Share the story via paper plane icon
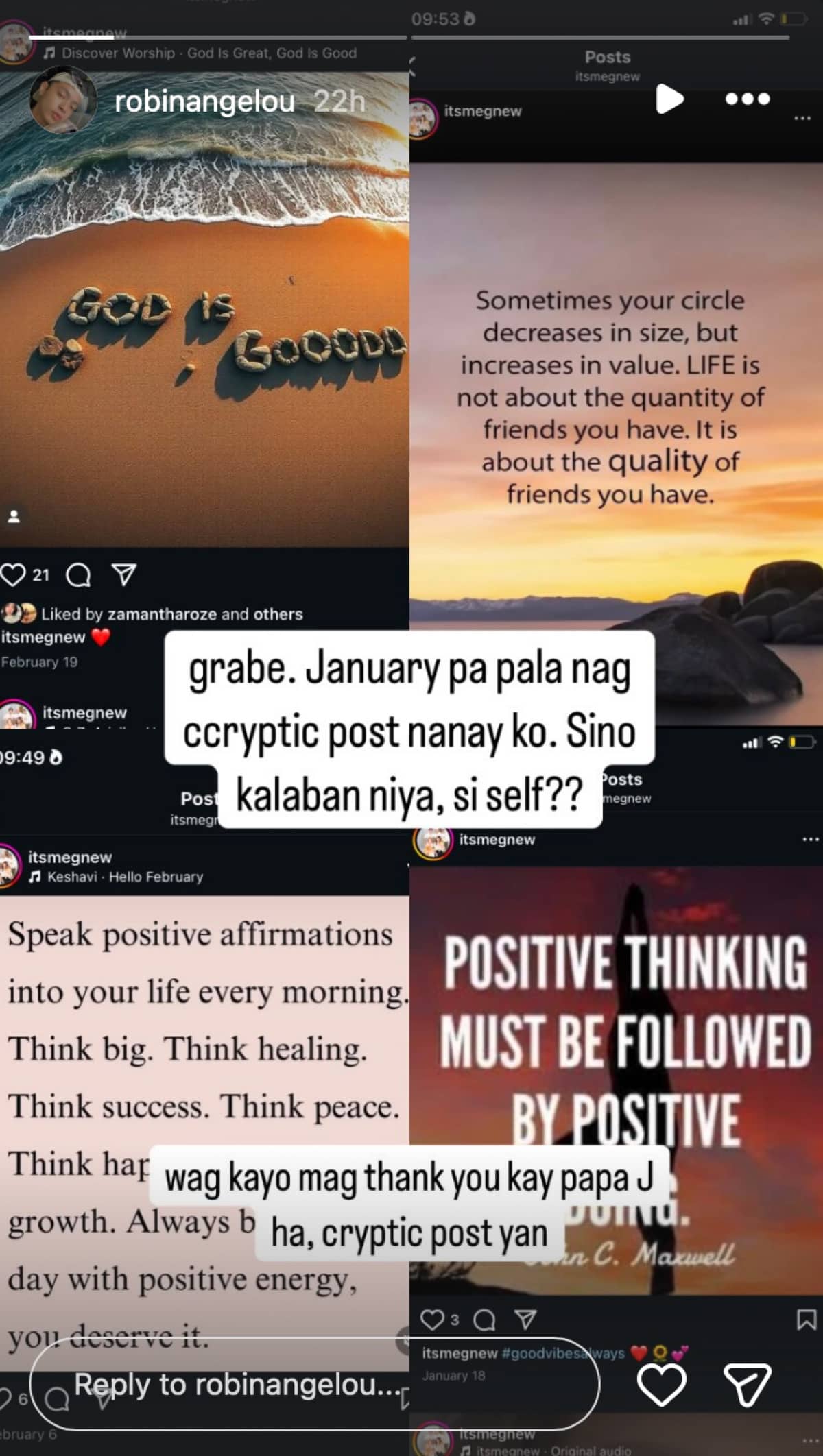Viewport: 823px width, 1456px height. (747, 1384)
